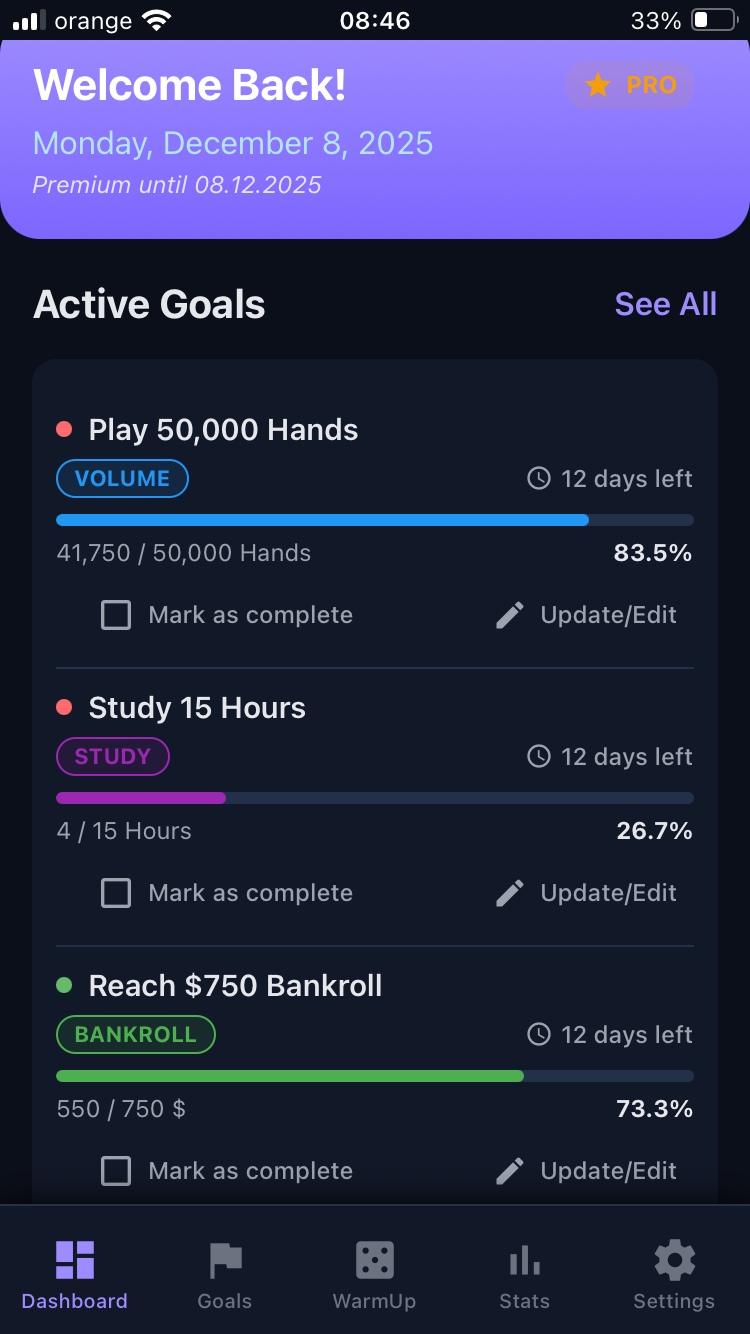This screenshot has height=1334, width=750.
Task: Click the clock icon next to 12 days left
Action: (x=540, y=479)
